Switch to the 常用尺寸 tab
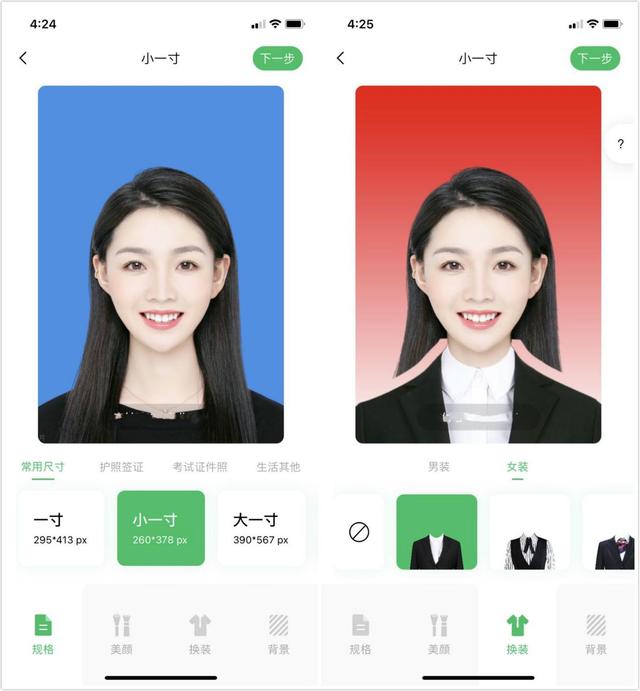 (x=43, y=467)
